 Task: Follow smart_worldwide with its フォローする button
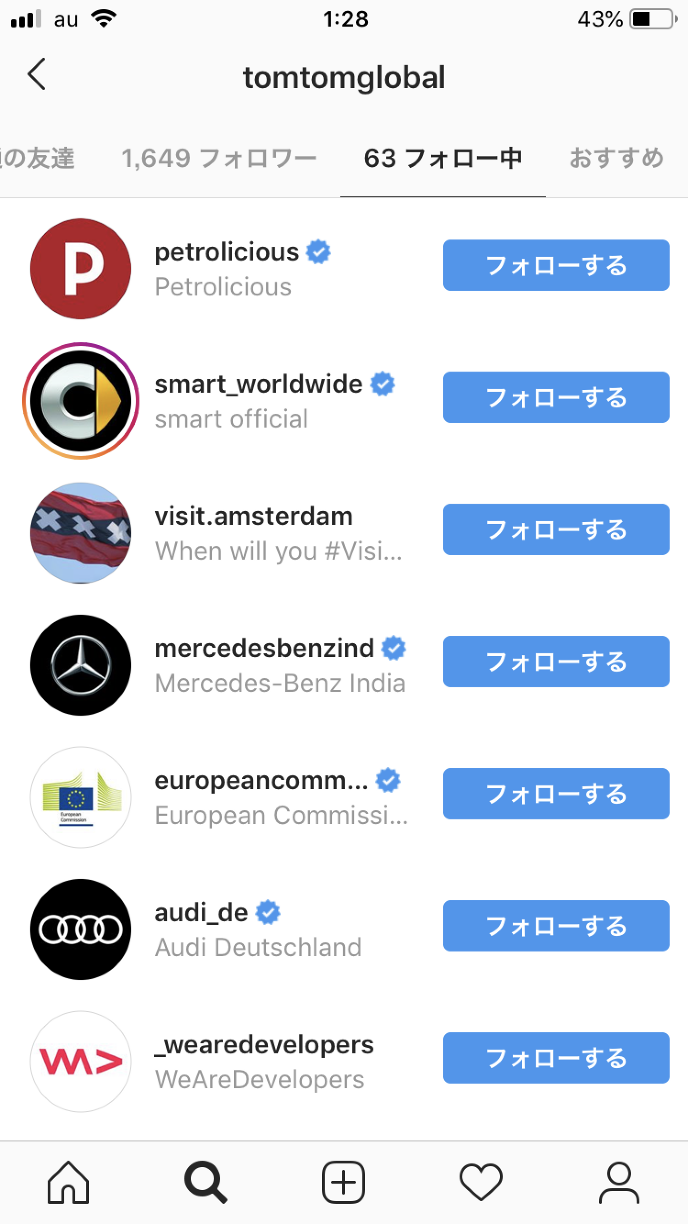tap(556, 398)
